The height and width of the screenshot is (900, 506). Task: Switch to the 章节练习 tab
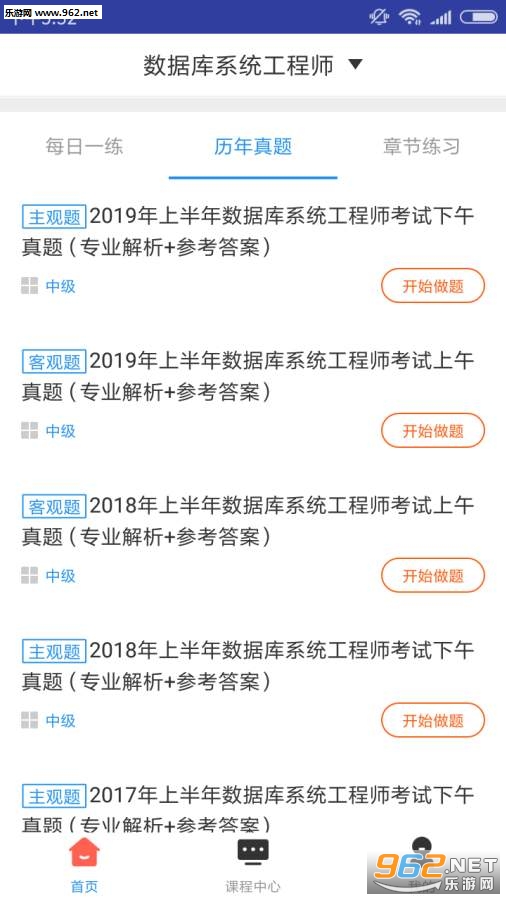[422, 146]
